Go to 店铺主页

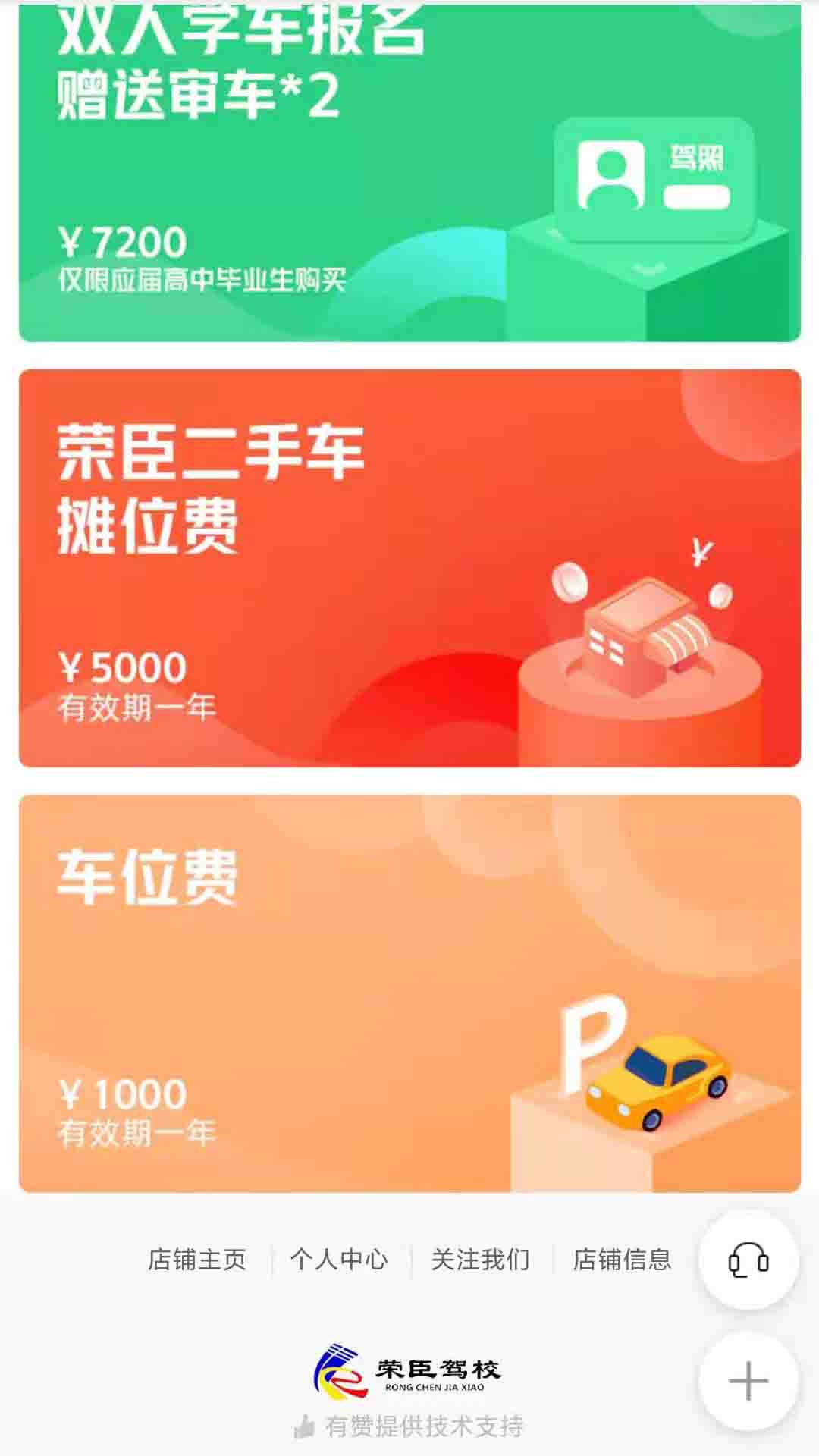197,1260
